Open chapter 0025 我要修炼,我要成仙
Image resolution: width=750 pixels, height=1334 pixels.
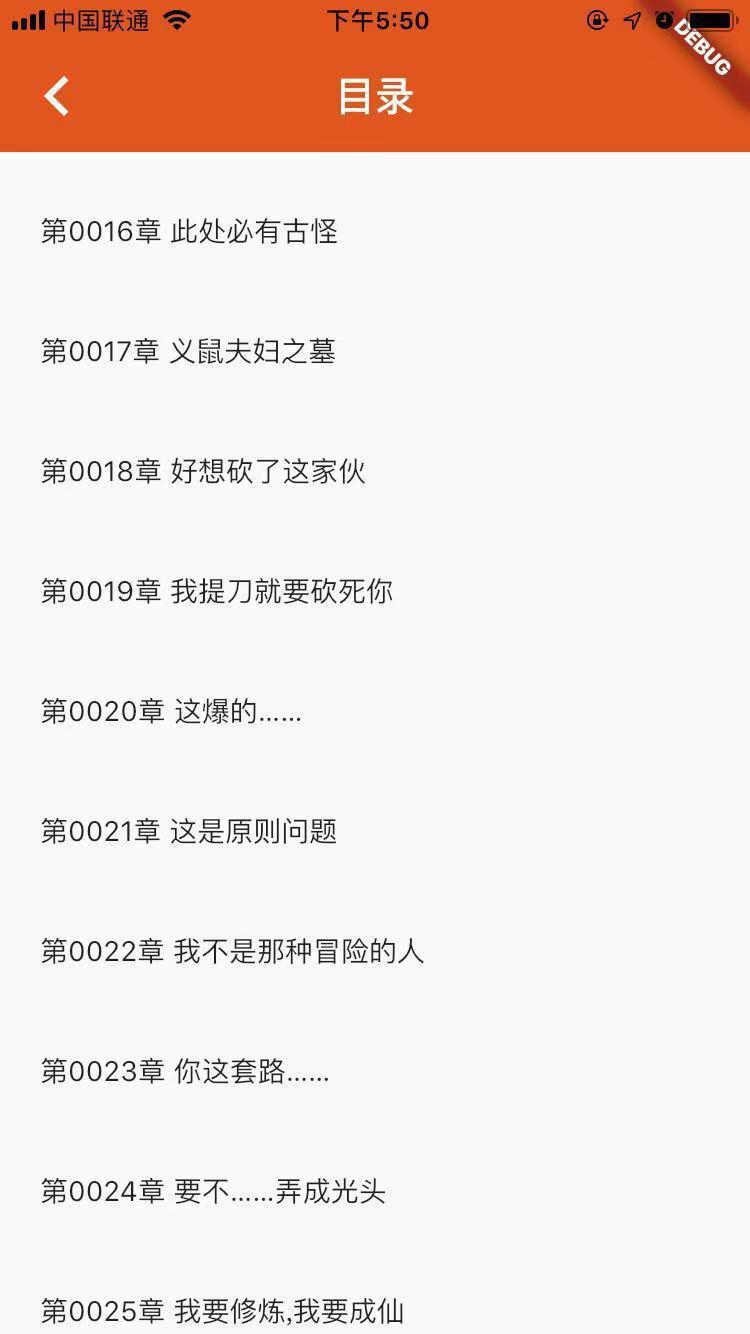[223, 1311]
